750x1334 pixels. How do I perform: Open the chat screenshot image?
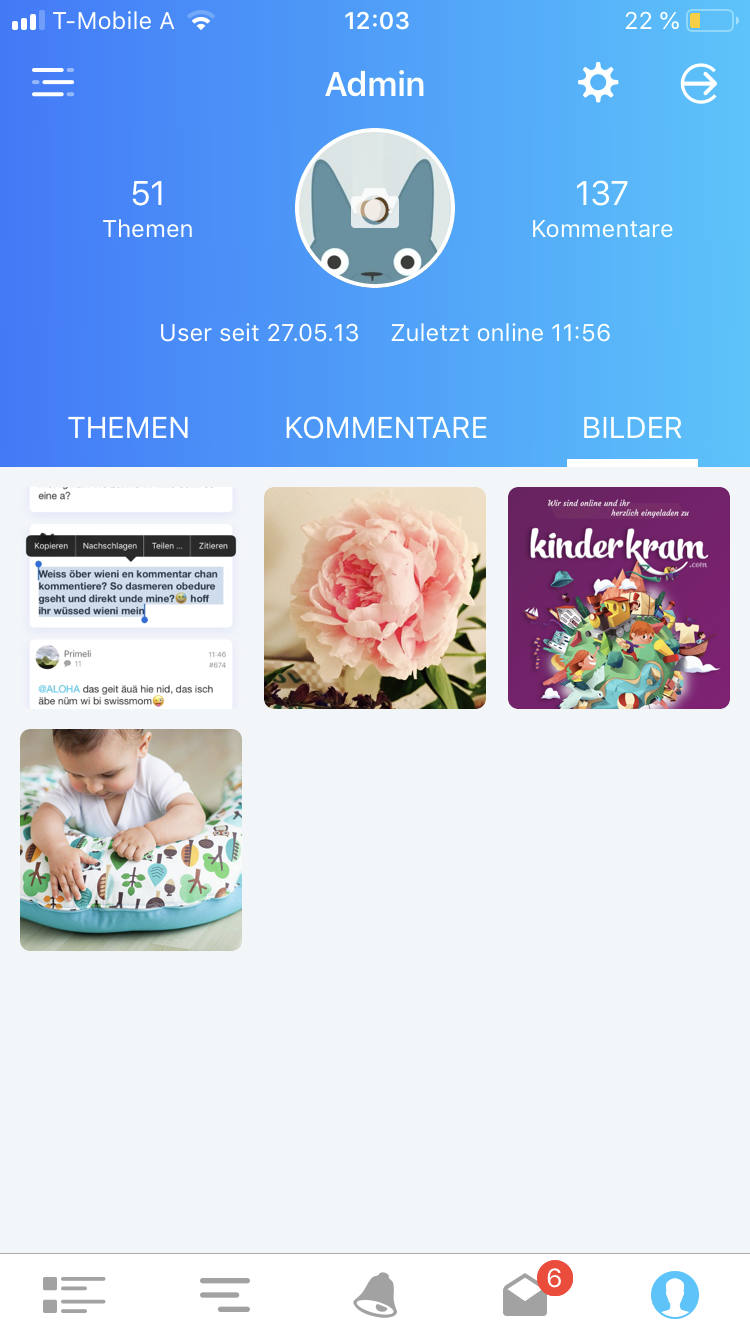pos(131,598)
